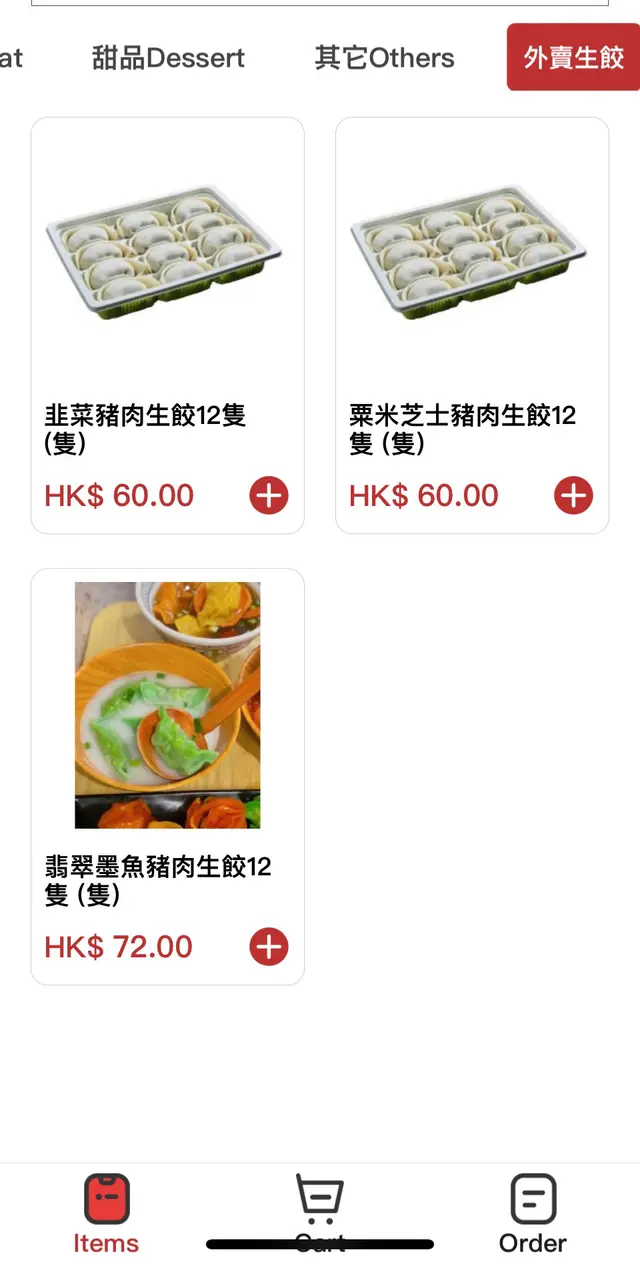Go to the Items tab
Image resolution: width=640 pixels, height=1264 pixels.
point(106,1212)
